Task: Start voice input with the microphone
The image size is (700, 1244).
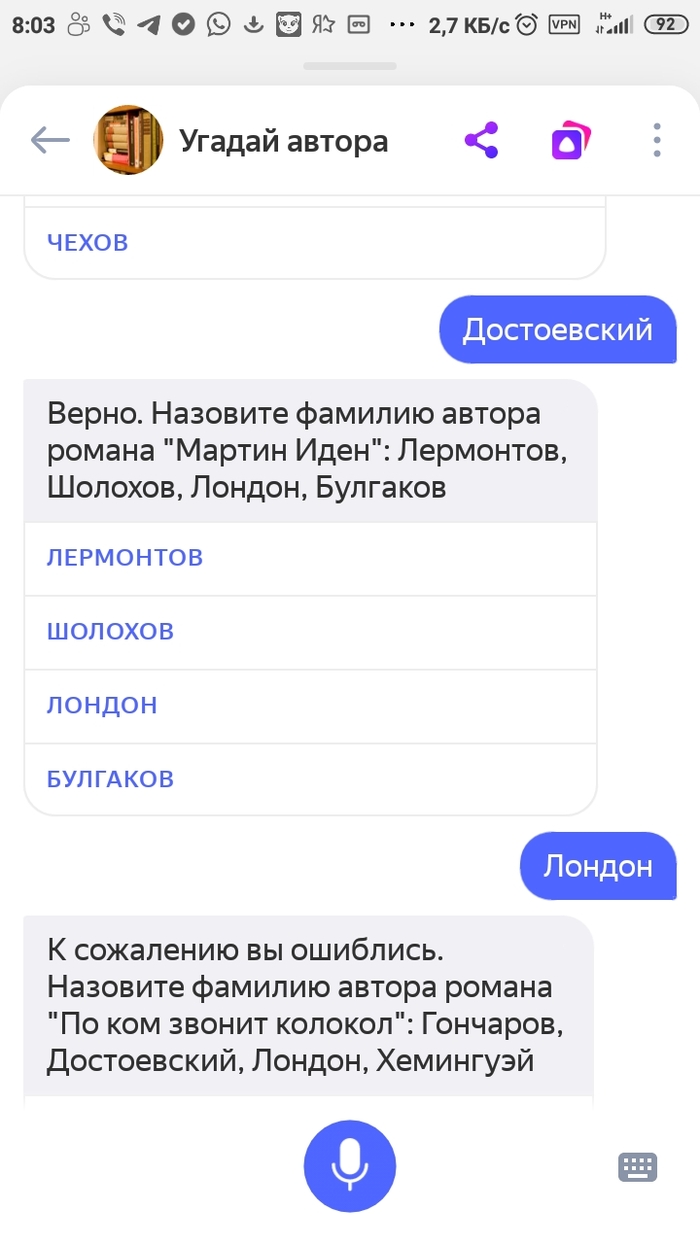Action: click(x=350, y=1166)
